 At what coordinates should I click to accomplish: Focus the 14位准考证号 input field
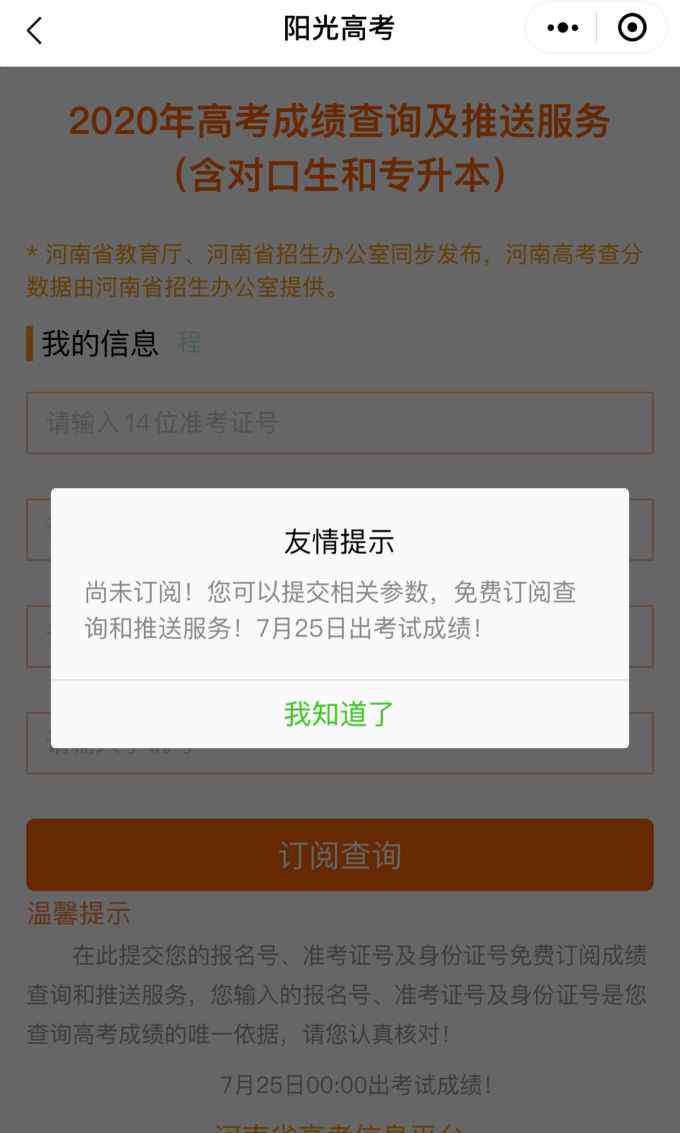[x=340, y=423]
